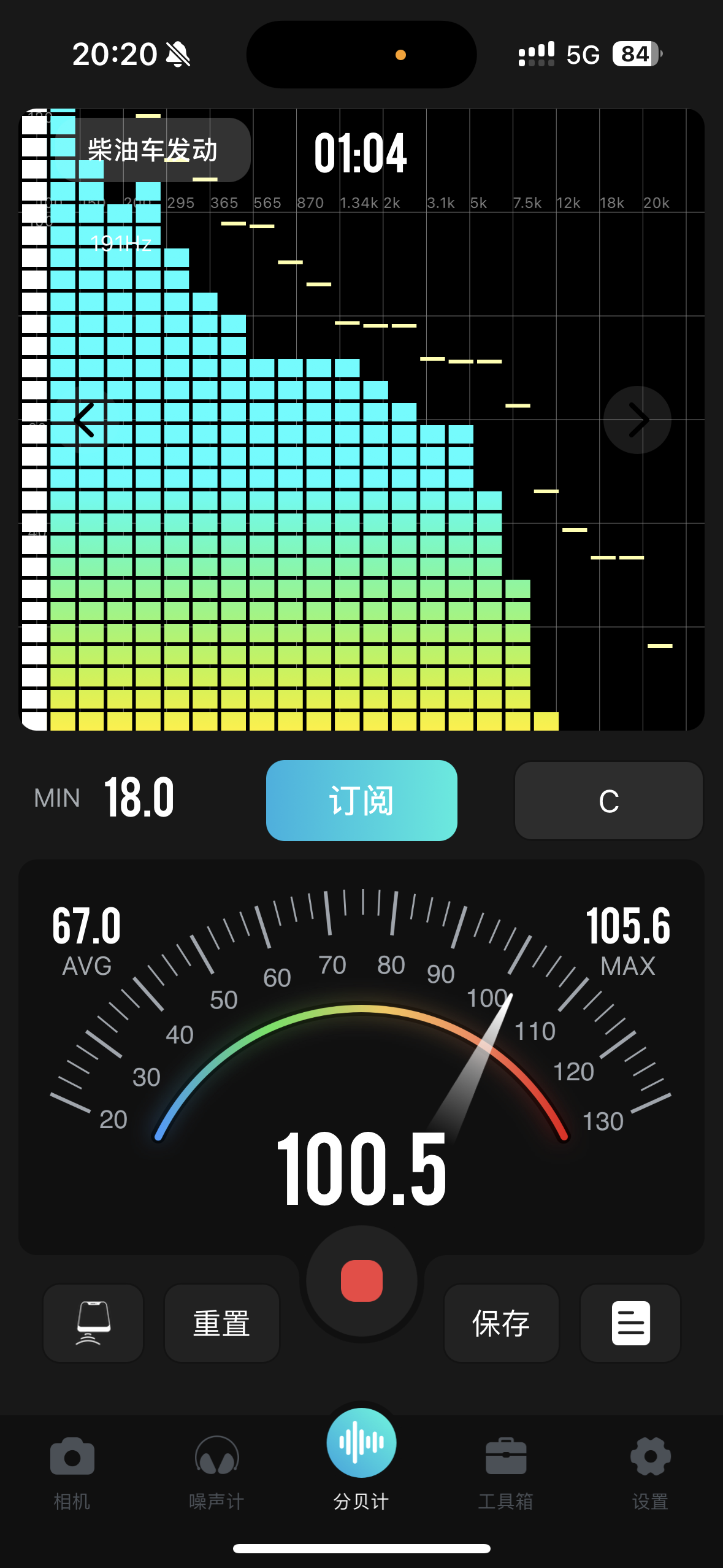Tap the 重置 reset button
723x1568 pixels.
(221, 1323)
